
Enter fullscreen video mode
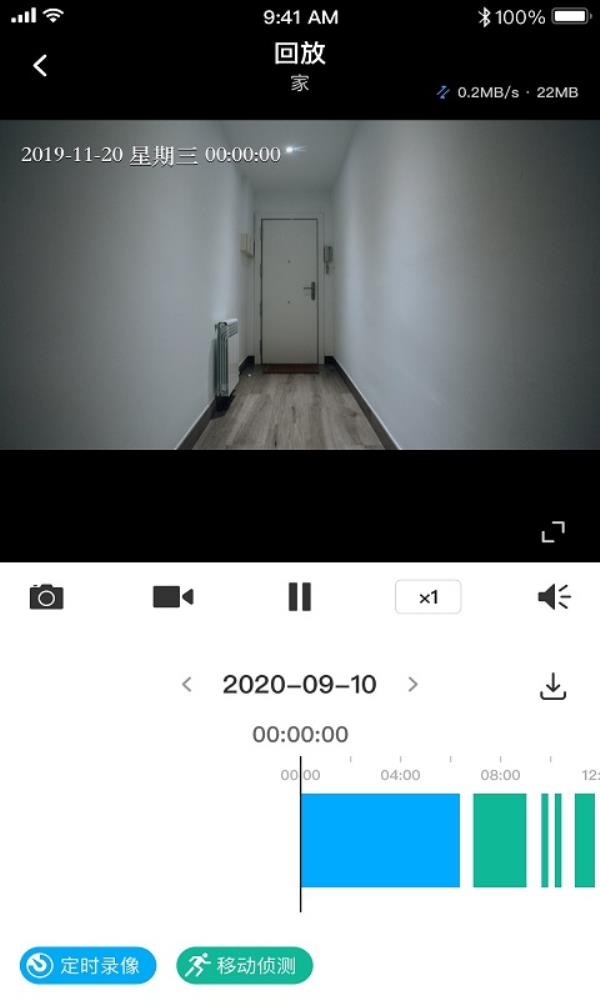[553, 532]
